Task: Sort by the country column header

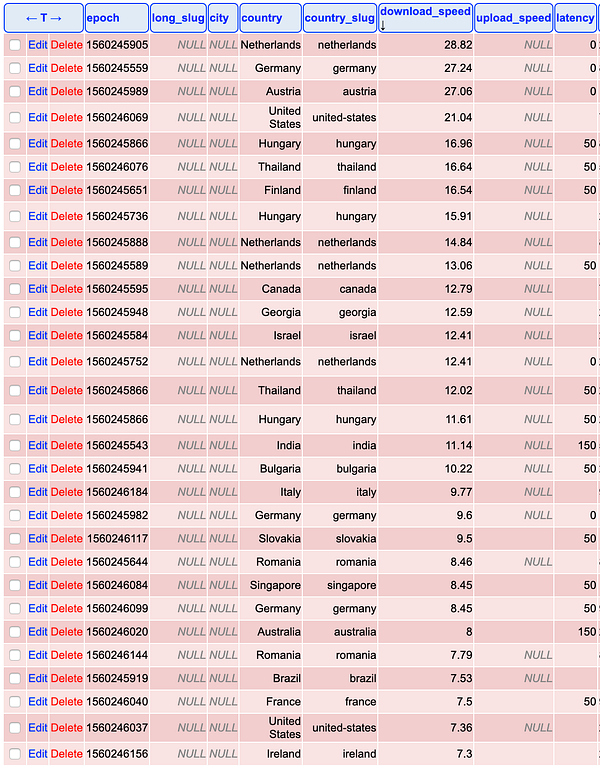Action: [x=262, y=18]
